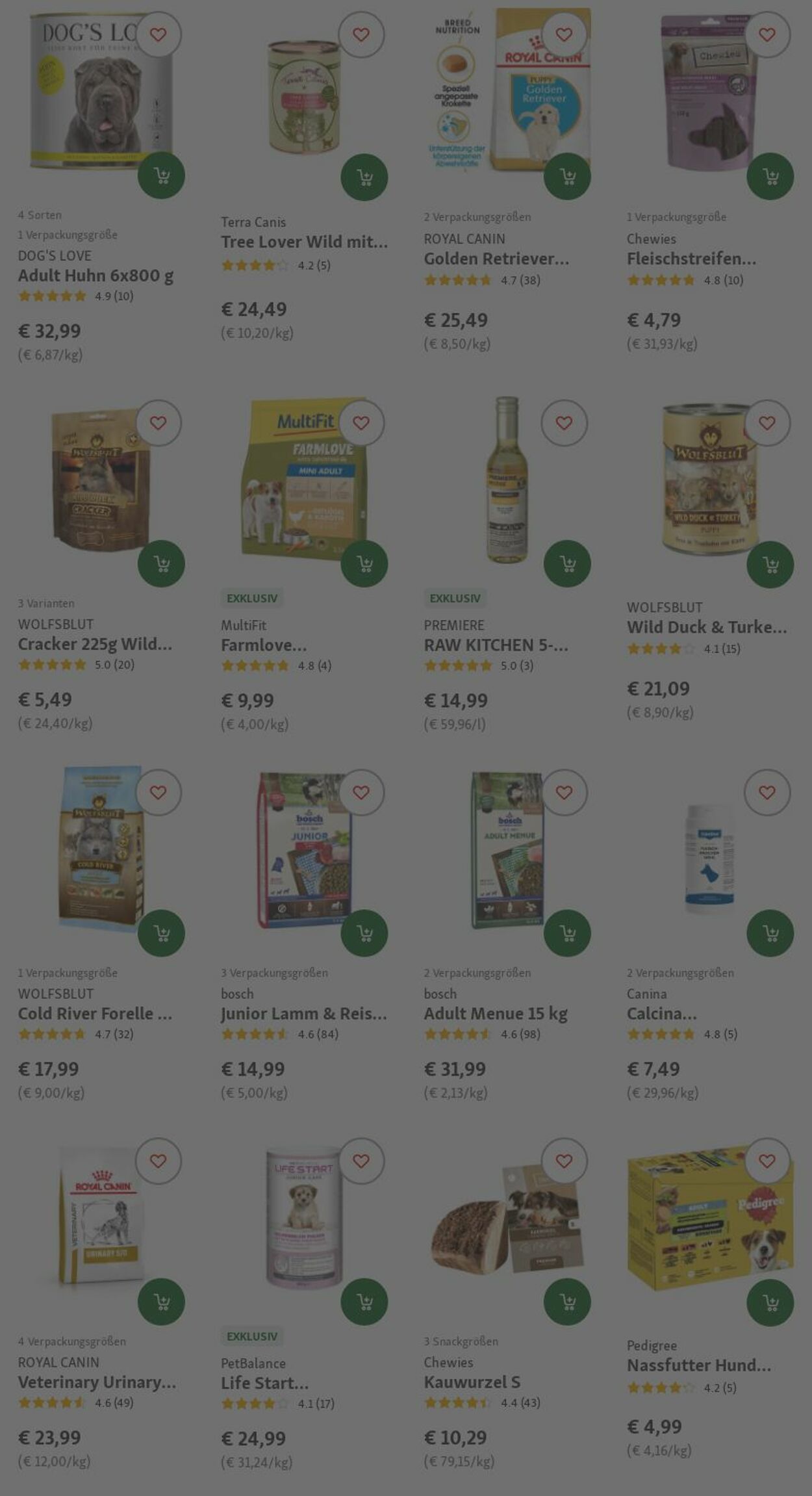Favorite the Terra Canis Tree Lover Wild
The height and width of the screenshot is (1496, 812).
click(x=361, y=34)
